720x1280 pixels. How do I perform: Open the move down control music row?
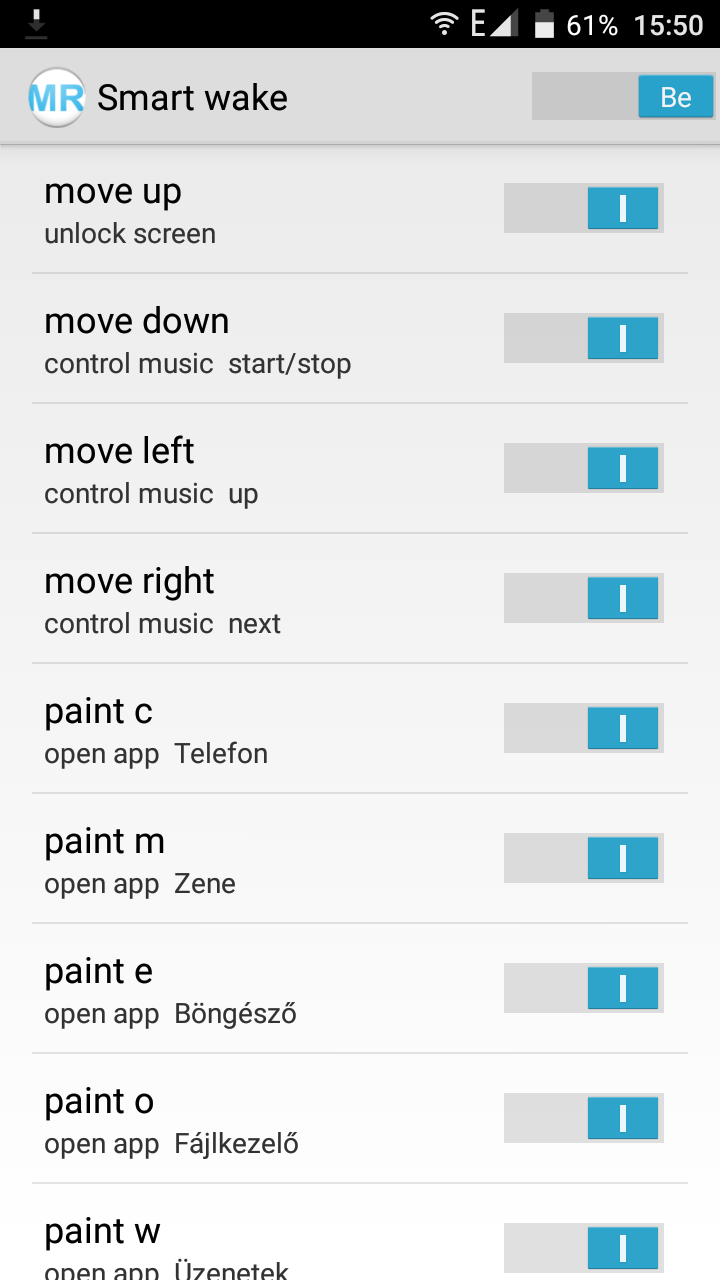click(360, 339)
